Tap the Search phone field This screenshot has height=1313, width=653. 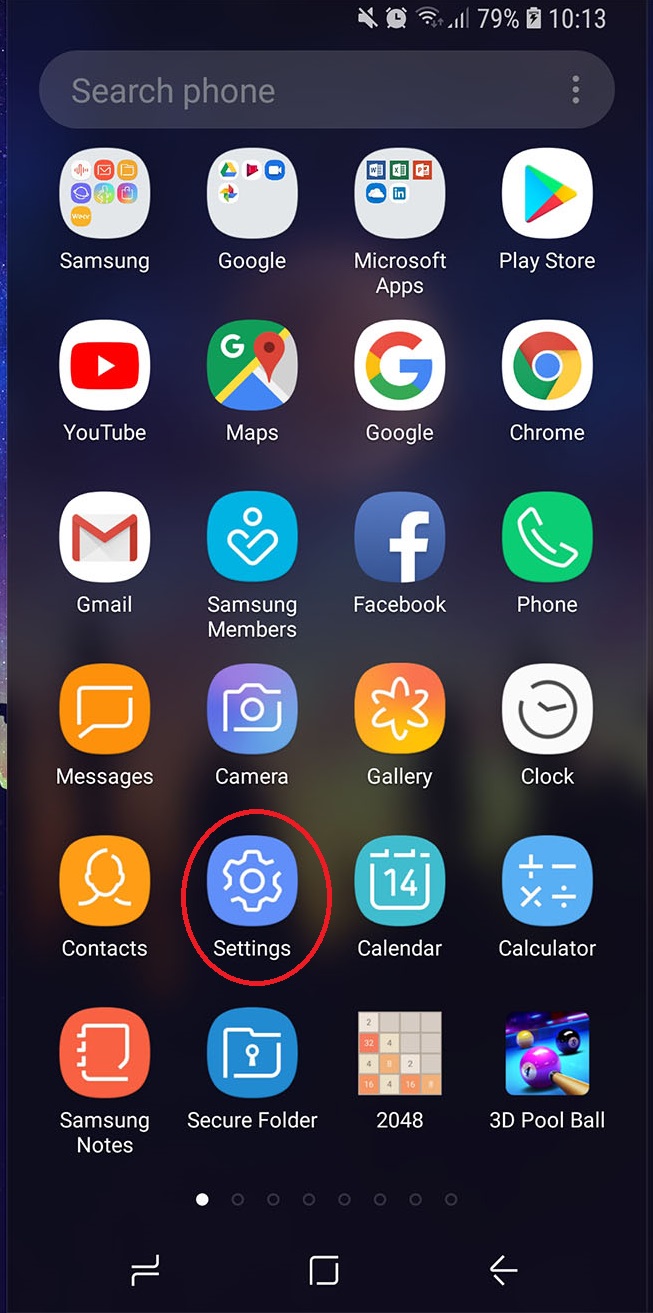click(300, 91)
